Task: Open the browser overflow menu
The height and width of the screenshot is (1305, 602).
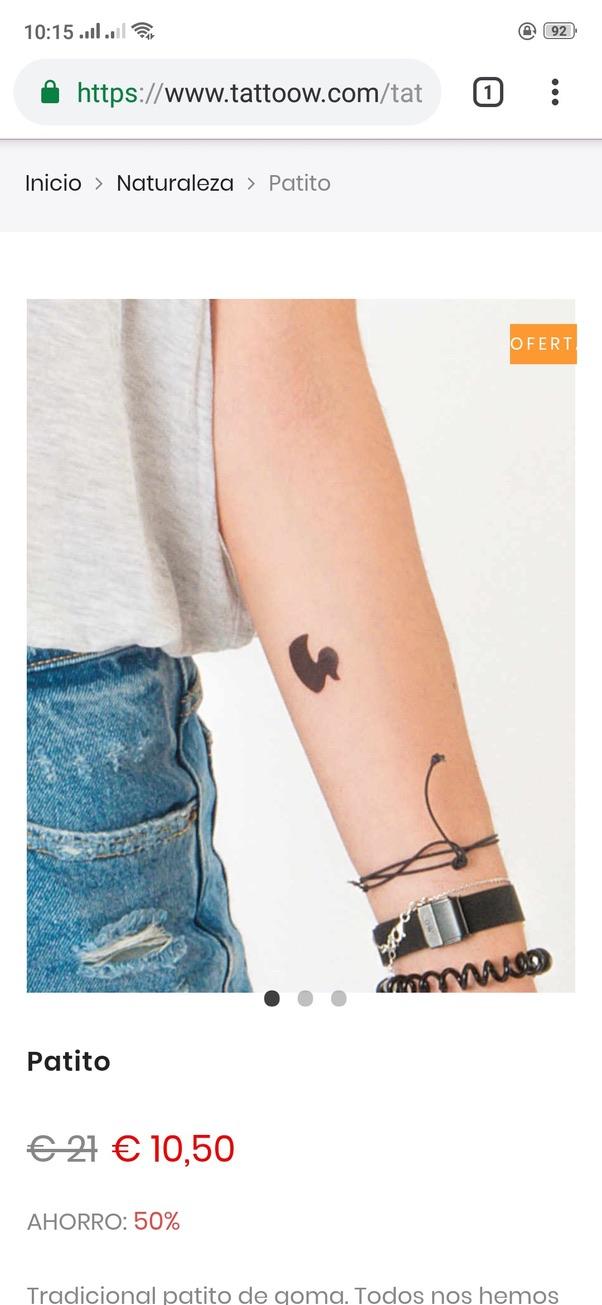Action: coord(555,93)
